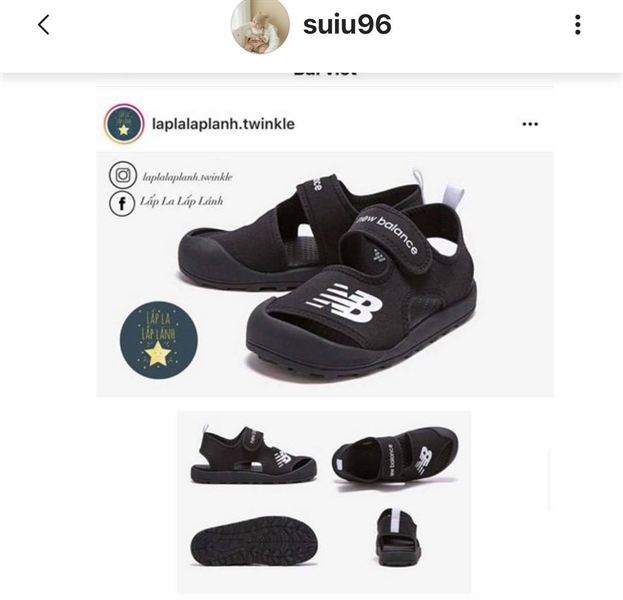The width and height of the screenshot is (623, 600).
Task: Open the overflow menu in the header
Action: (x=577, y=26)
